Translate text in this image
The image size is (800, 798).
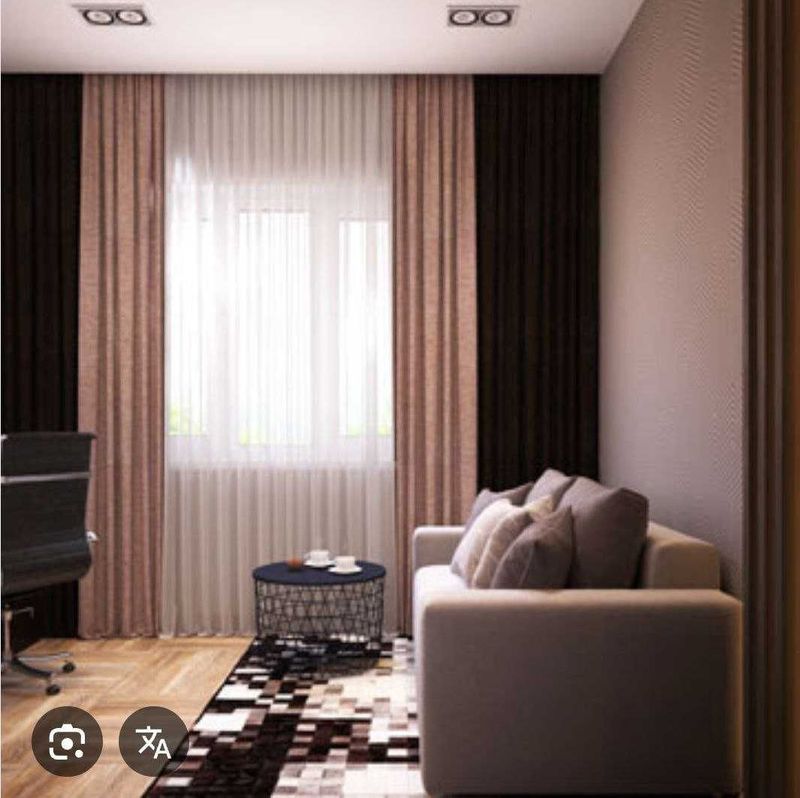click(153, 741)
